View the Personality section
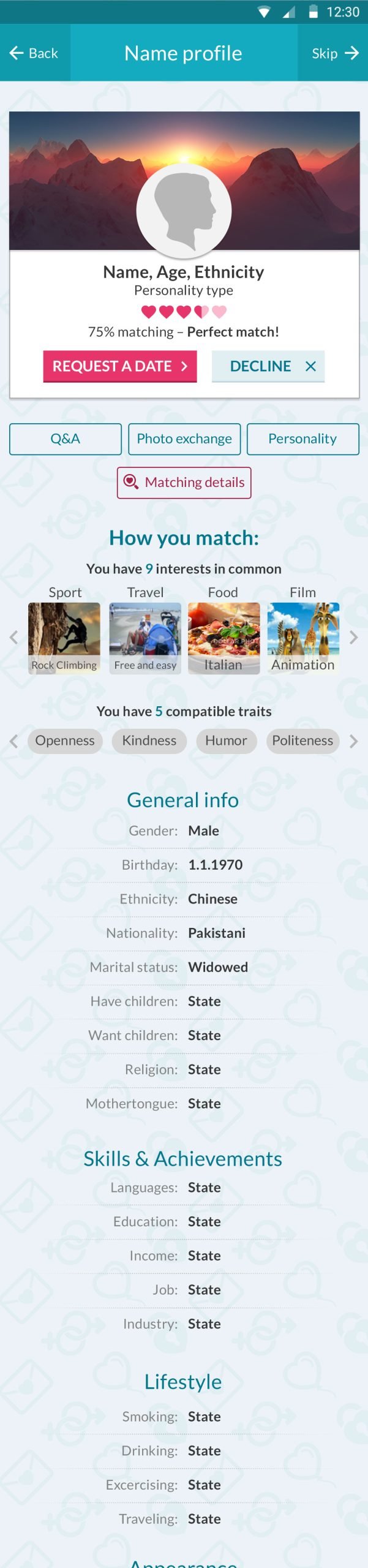368x1568 pixels. 302,439
